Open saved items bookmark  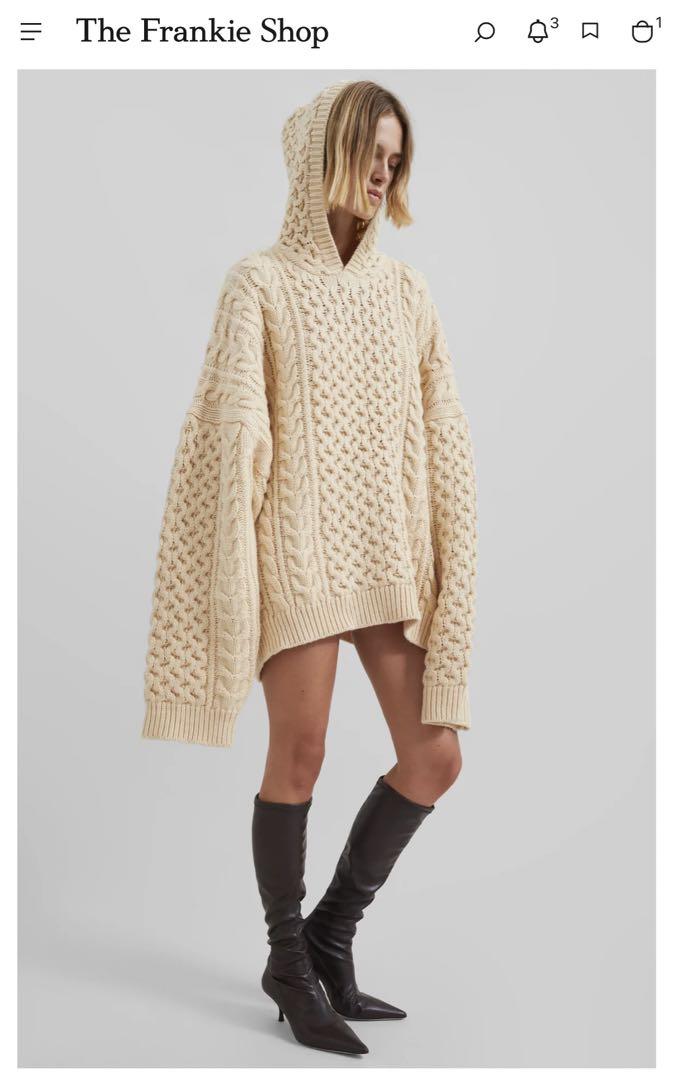(590, 31)
